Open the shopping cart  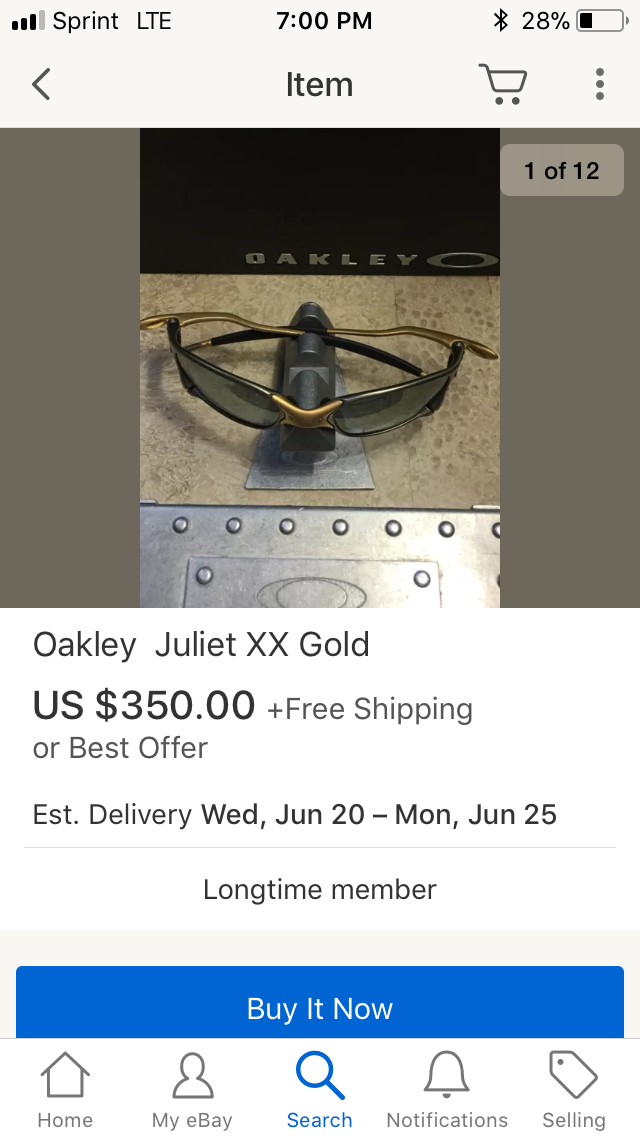tap(502, 84)
